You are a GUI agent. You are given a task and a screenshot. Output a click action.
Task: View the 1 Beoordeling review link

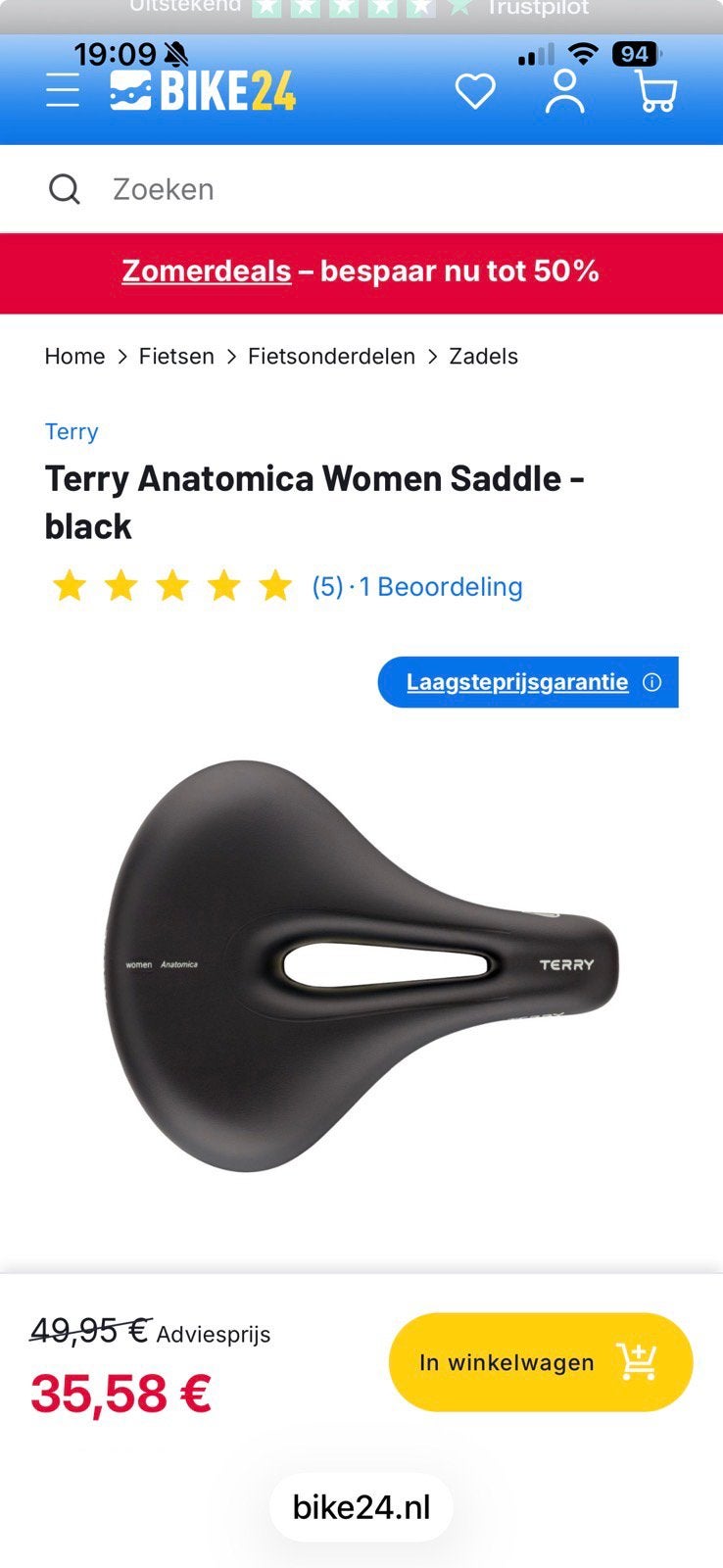click(x=441, y=587)
